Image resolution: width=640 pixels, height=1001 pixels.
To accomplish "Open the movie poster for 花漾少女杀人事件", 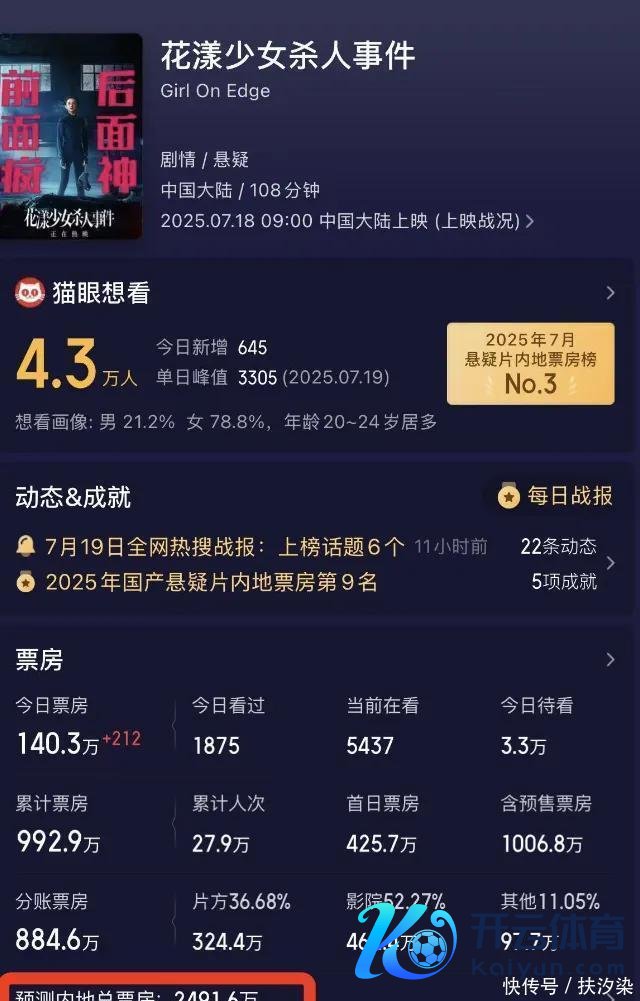I will click(x=71, y=137).
